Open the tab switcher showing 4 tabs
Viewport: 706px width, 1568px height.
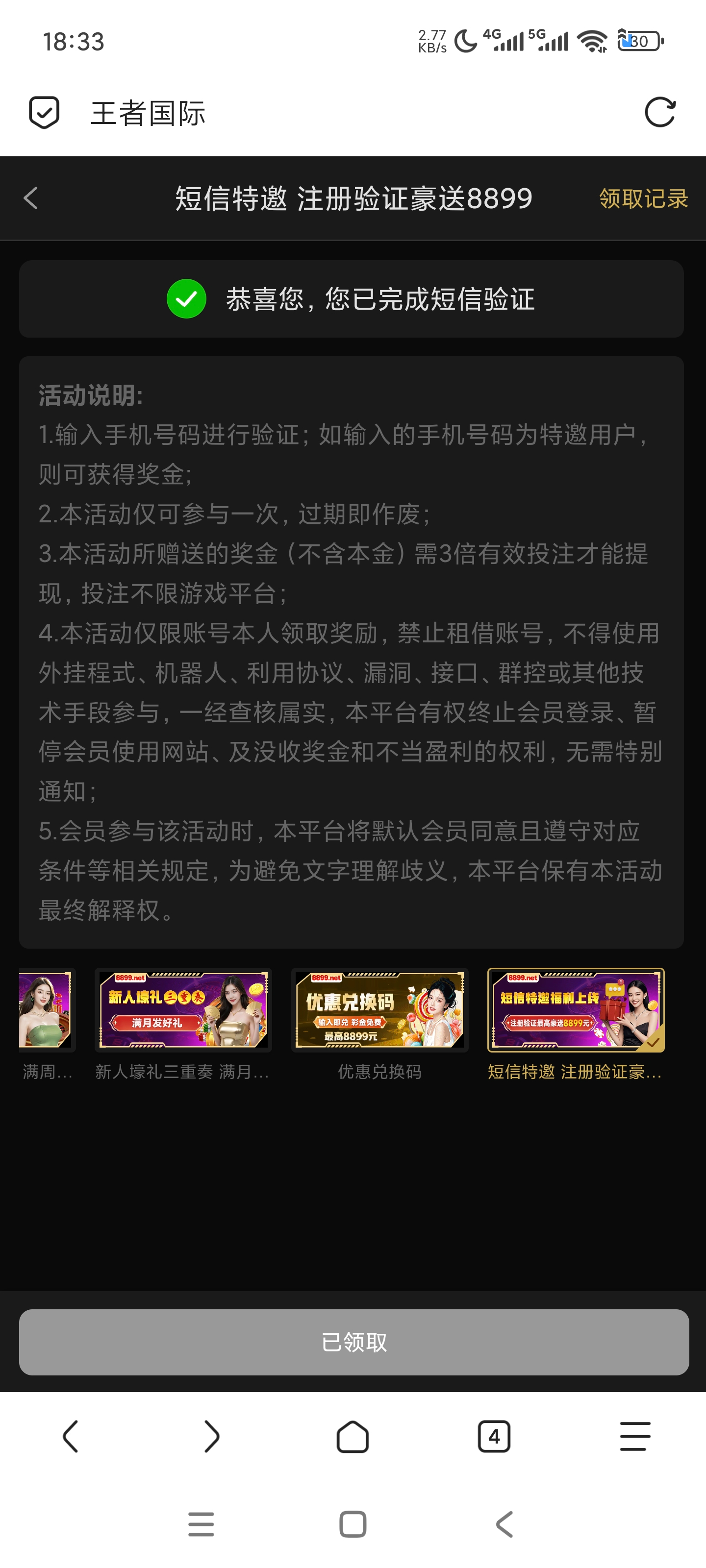[x=493, y=1437]
